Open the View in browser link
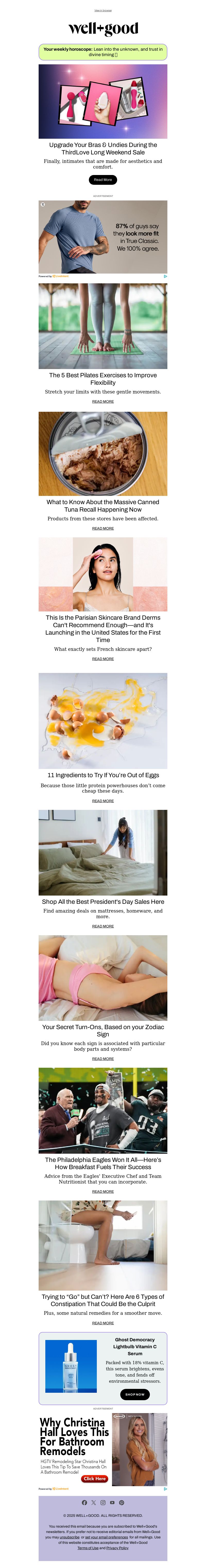Viewport: 206px width, 1568px height. [103, 10]
